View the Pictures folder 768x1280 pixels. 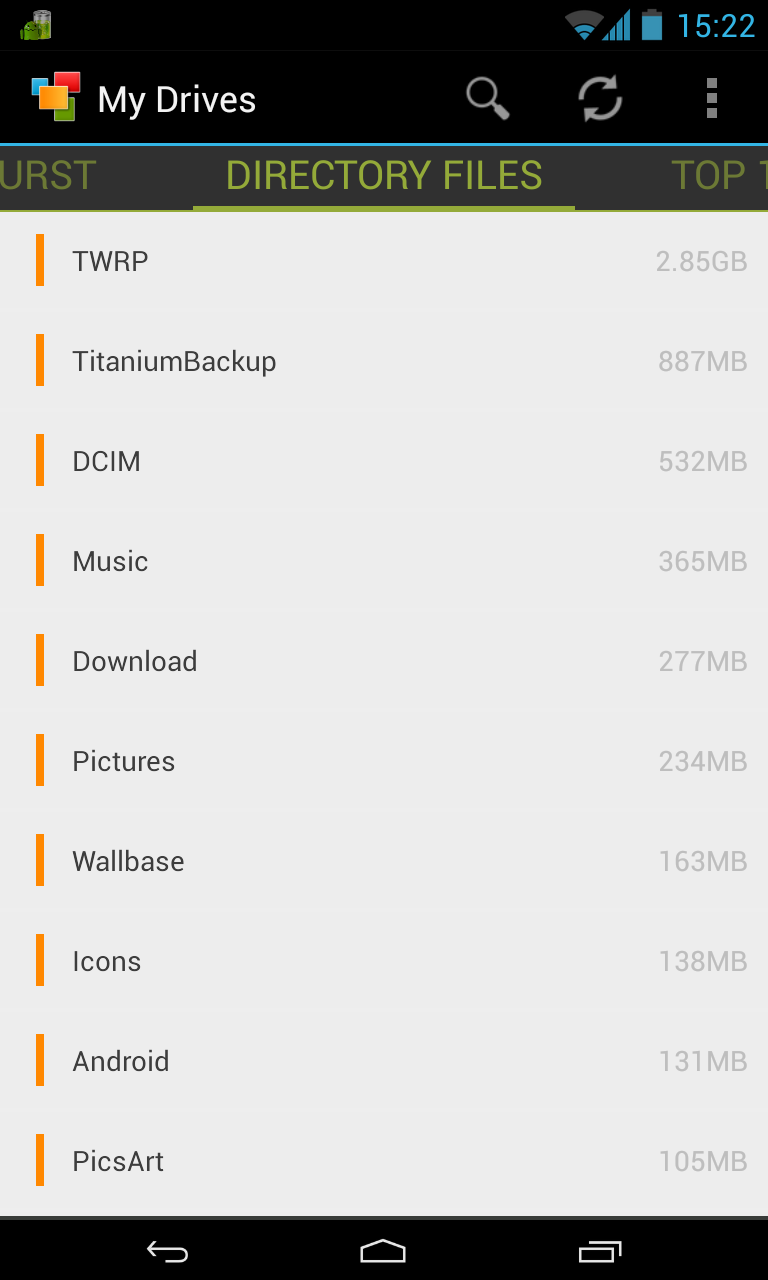click(x=384, y=761)
